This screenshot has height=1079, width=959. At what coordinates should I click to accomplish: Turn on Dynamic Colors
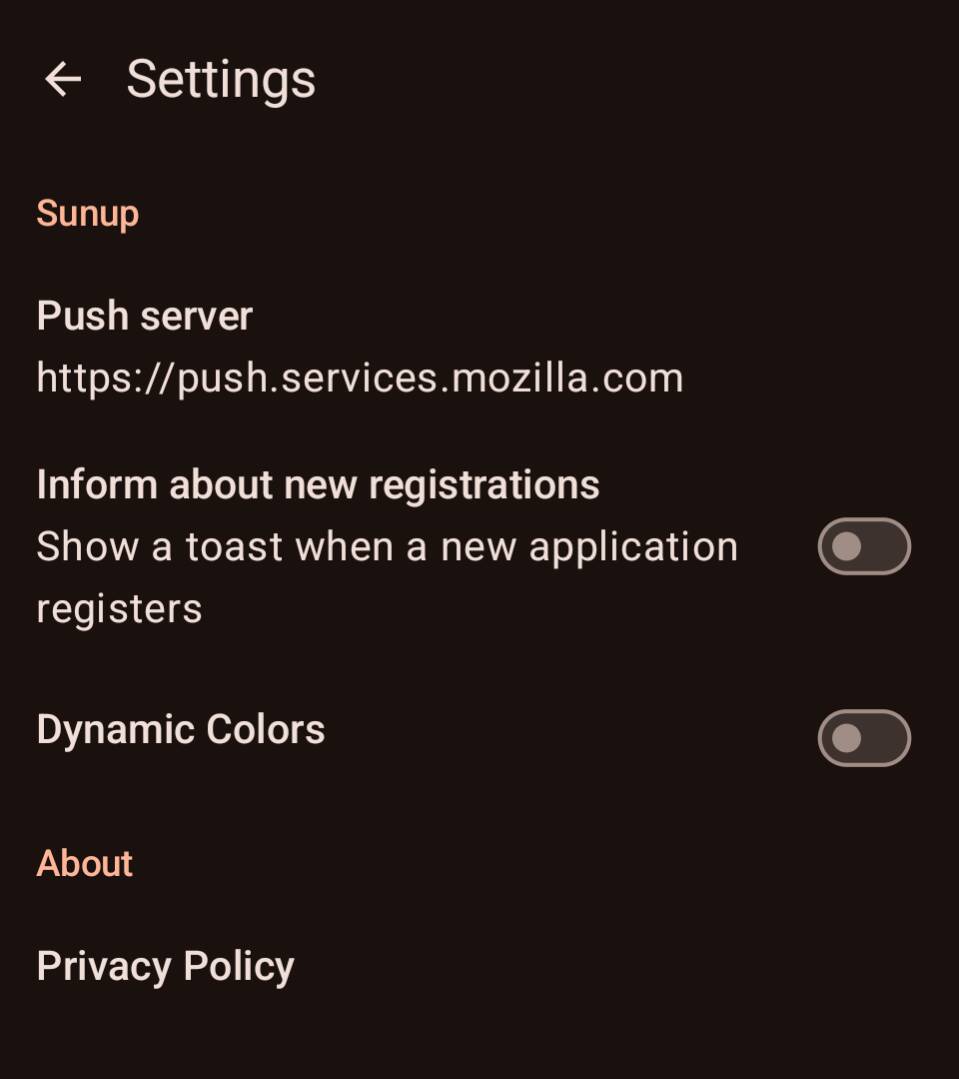(863, 738)
